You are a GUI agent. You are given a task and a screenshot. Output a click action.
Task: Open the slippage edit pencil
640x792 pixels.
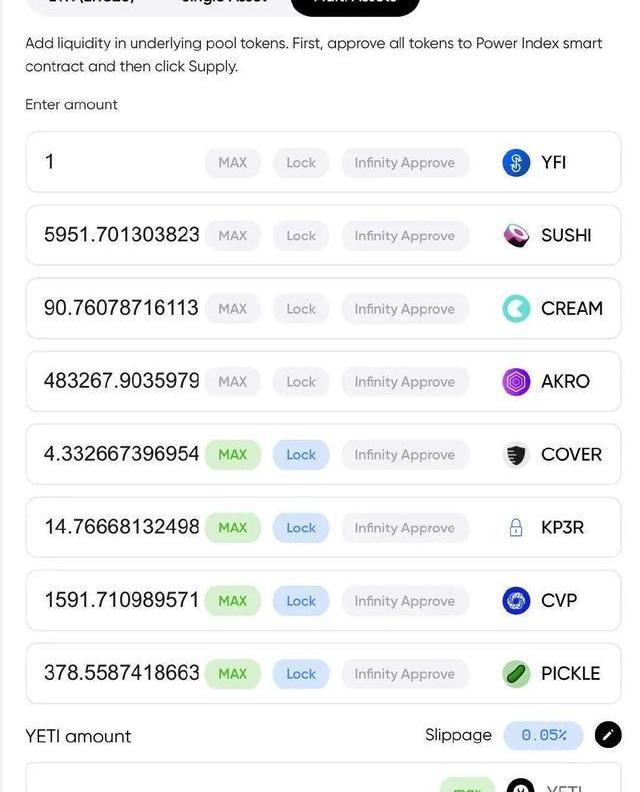click(x=608, y=735)
